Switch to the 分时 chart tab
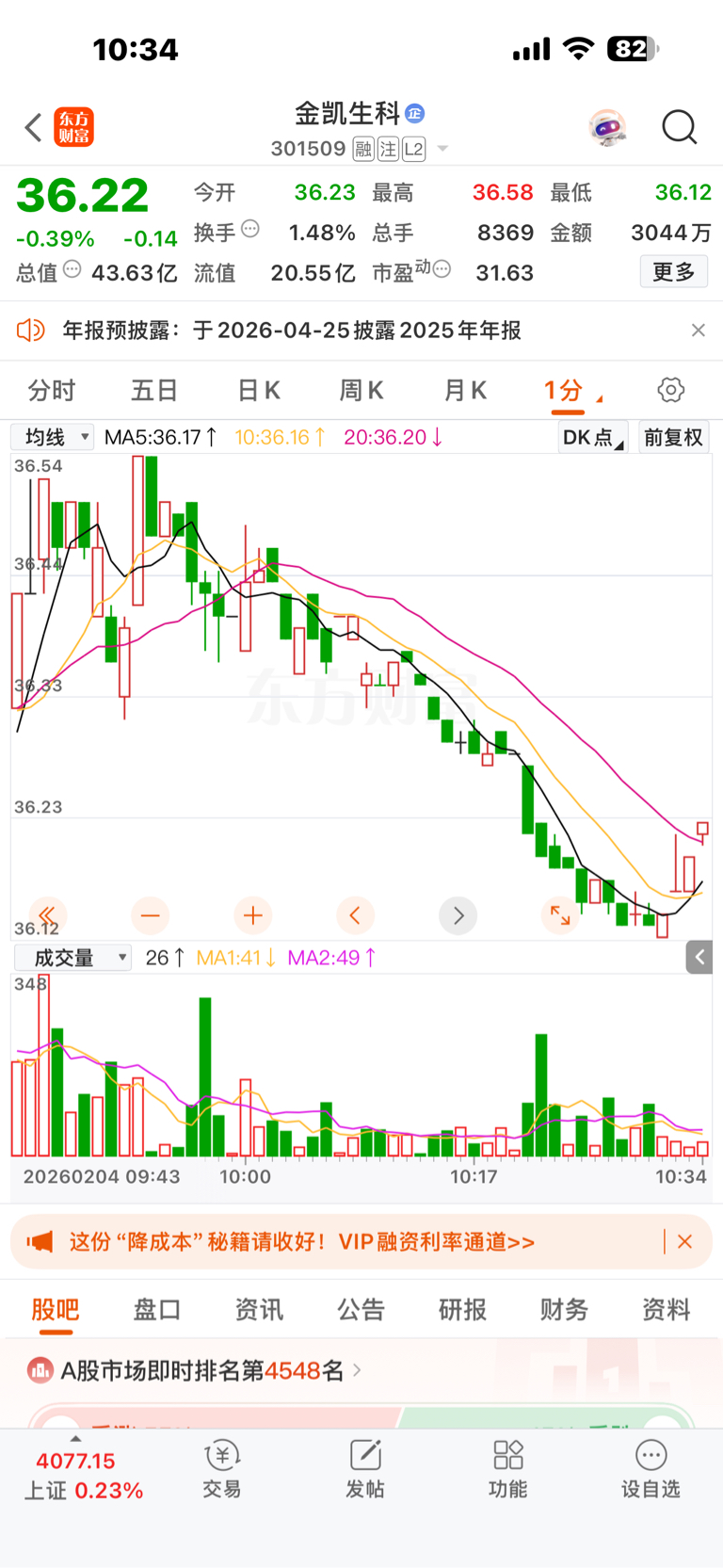This screenshot has height=1568, width=723. point(52,390)
